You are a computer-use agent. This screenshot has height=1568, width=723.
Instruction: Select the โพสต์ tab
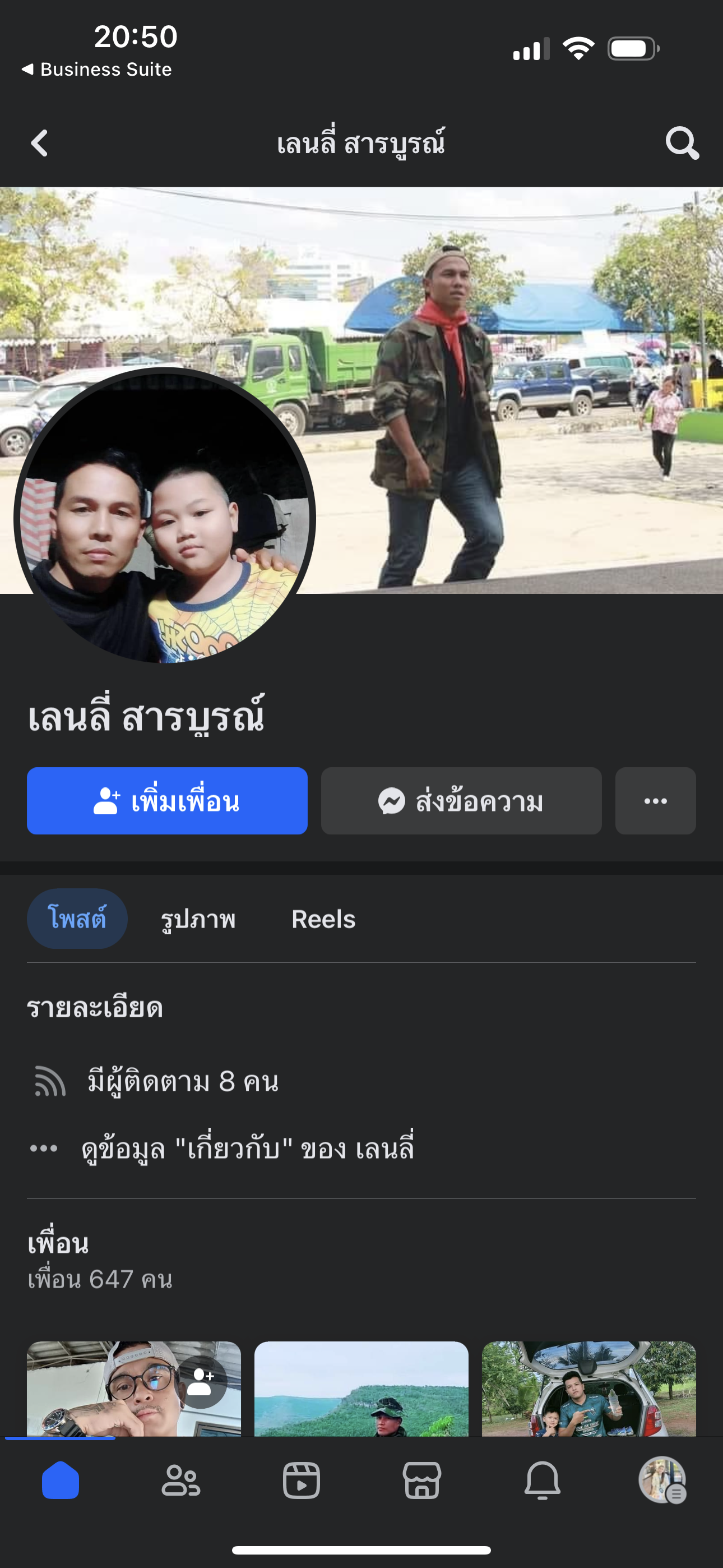point(77,919)
